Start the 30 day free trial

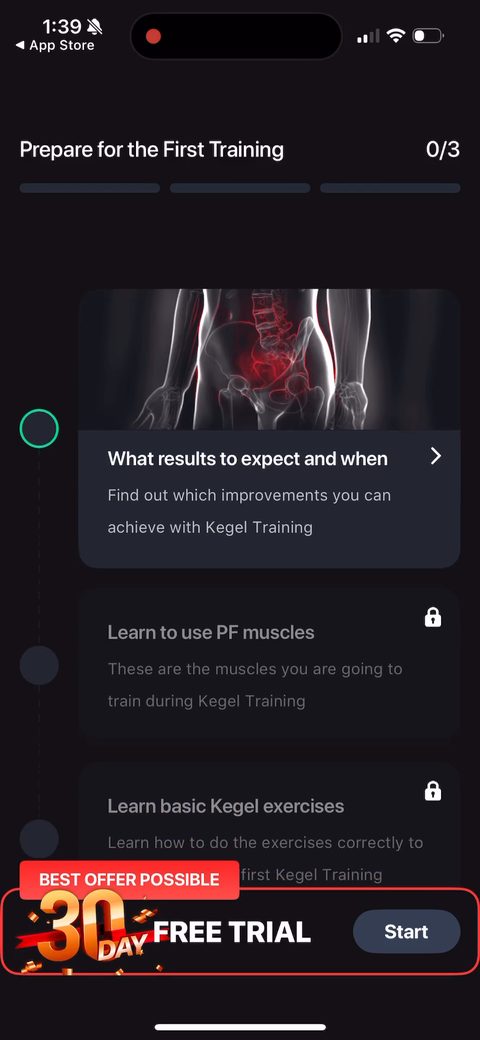coord(406,931)
